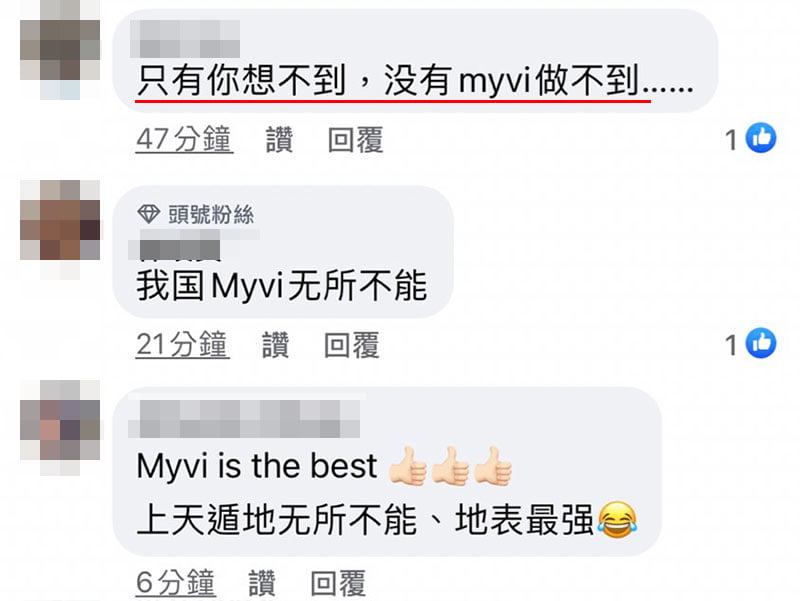Like the comment posted 47分鐘 ago
The height and width of the screenshot is (601, 800).
279,140
